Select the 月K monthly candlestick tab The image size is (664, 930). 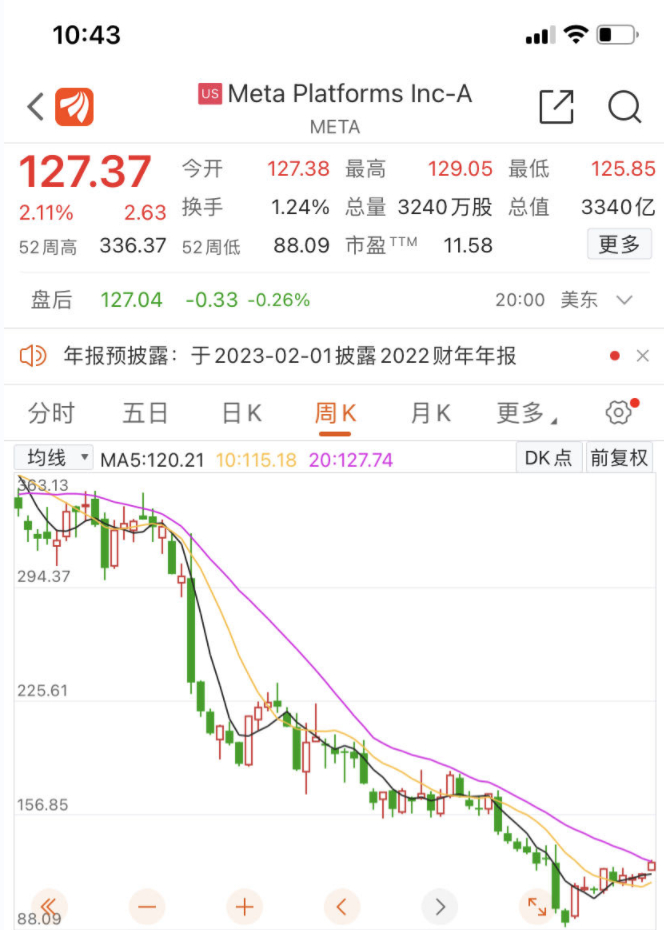pyautogui.click(x=430, y=413)
